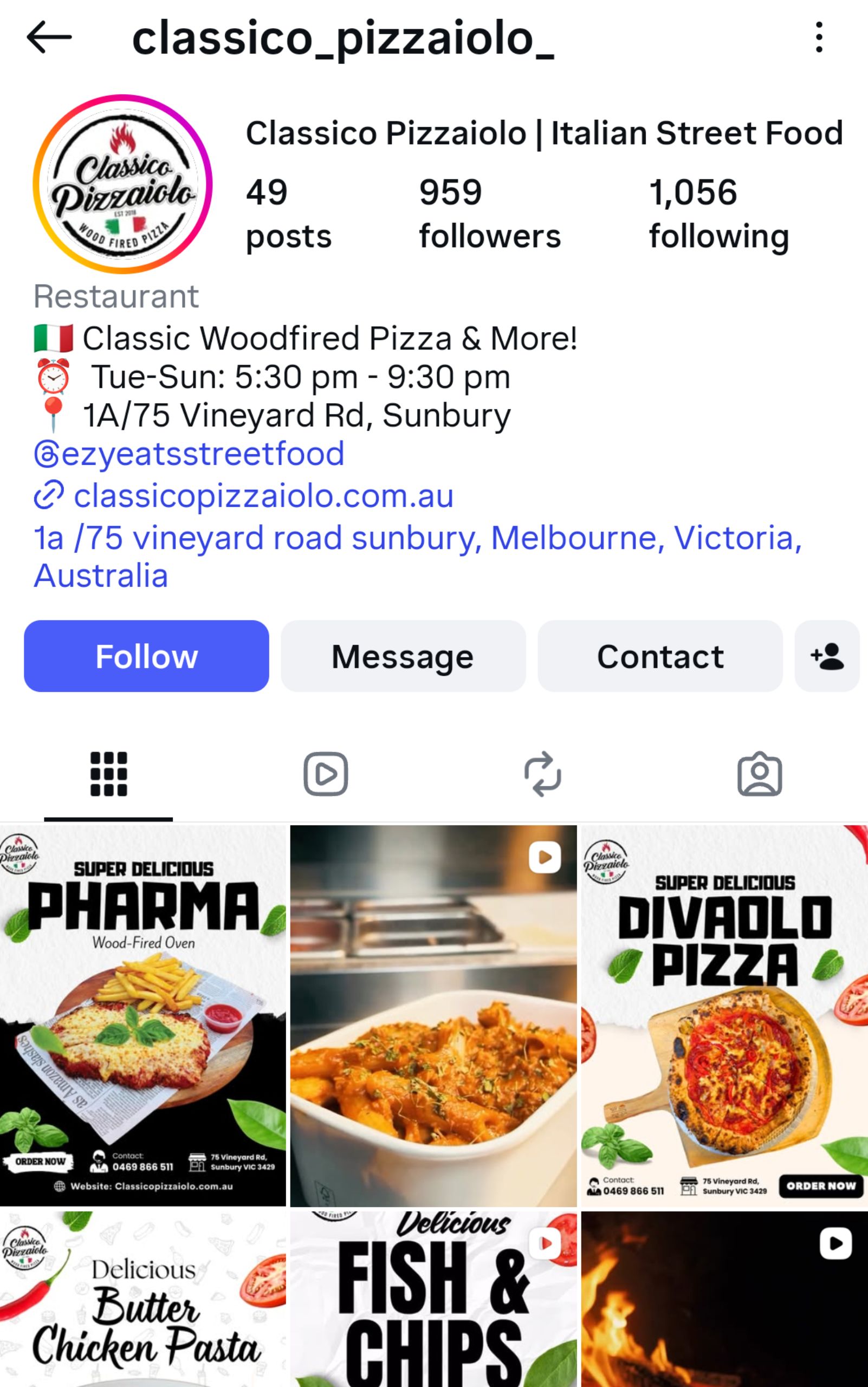Message this restaurant

coord(403,656)
